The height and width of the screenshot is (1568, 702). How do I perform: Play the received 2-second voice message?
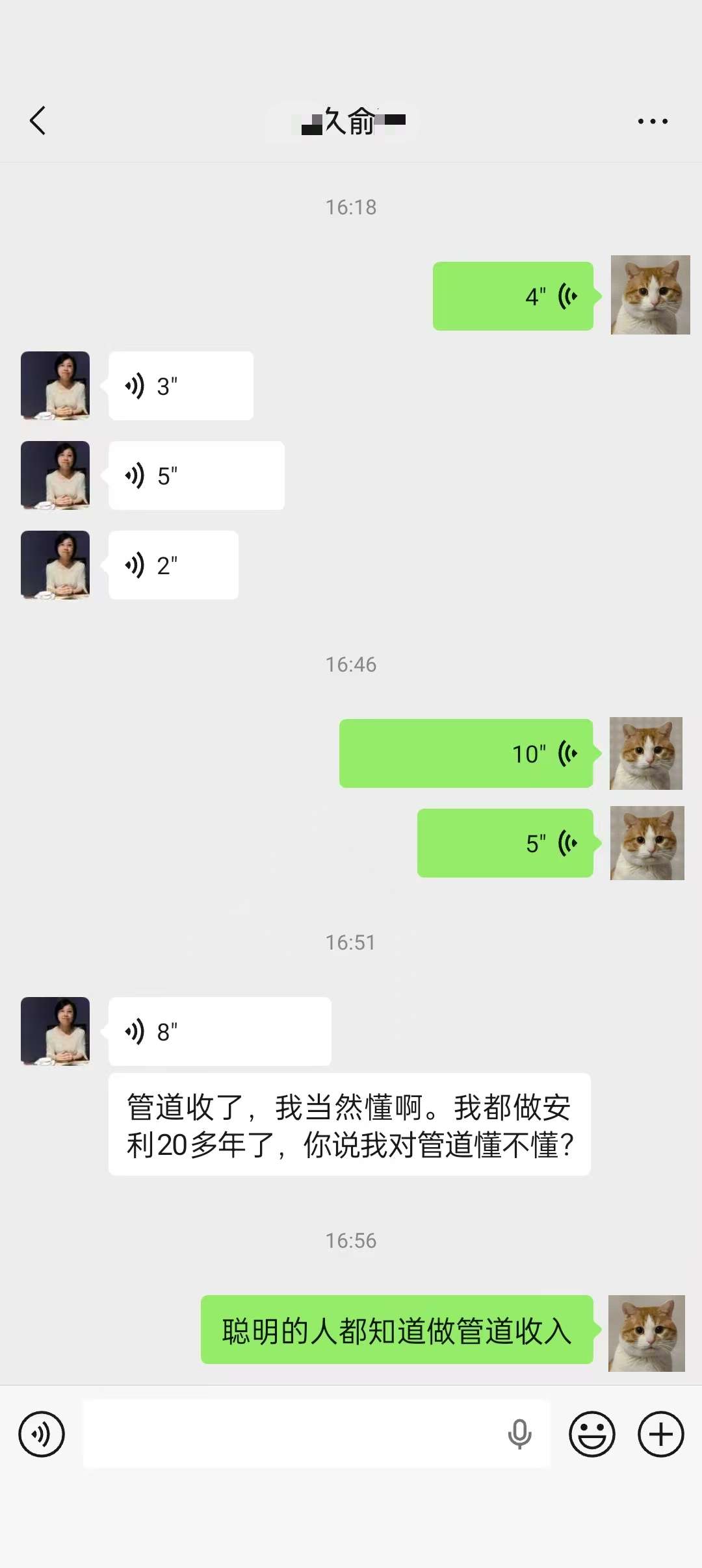pyautogui.click(x=173, y=565)
